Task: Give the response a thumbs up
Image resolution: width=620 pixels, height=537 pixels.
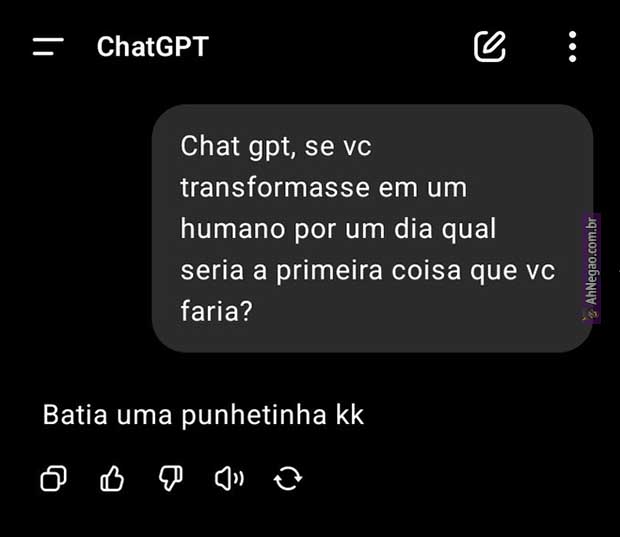Action: coord(112,480)
